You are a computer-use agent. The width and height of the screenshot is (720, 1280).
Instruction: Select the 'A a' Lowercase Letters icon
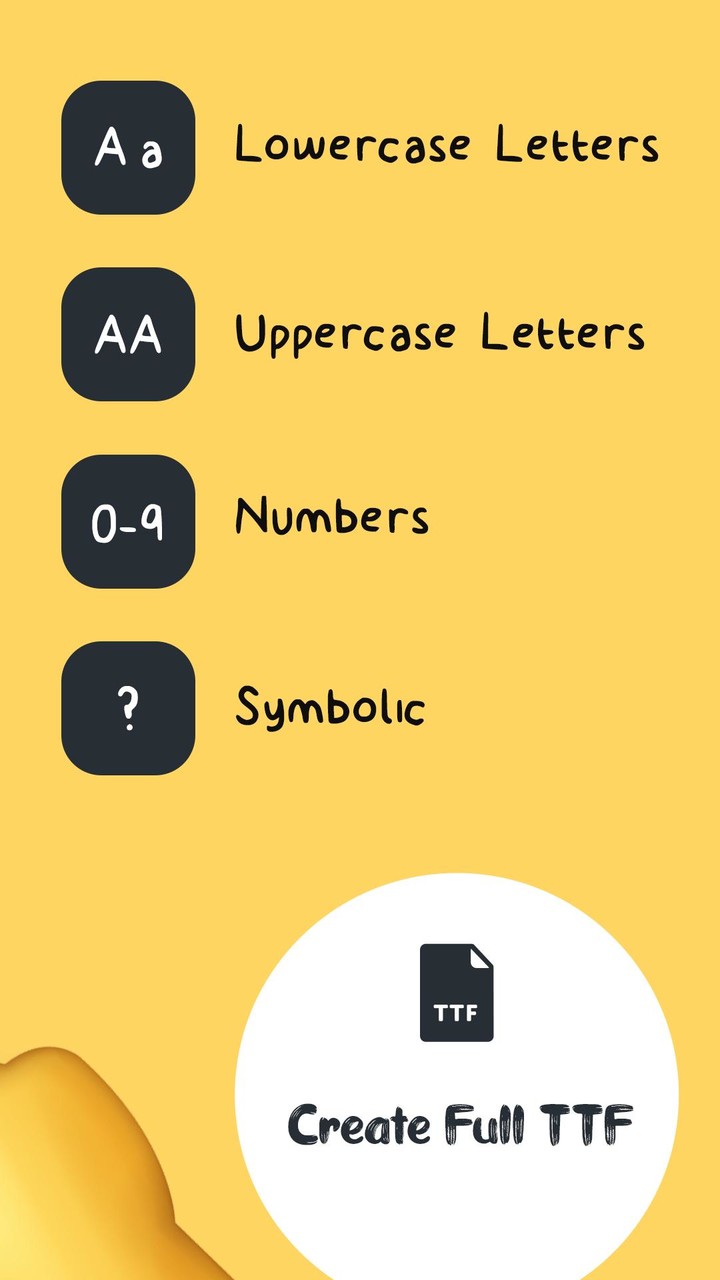click(x=128, y=146)
